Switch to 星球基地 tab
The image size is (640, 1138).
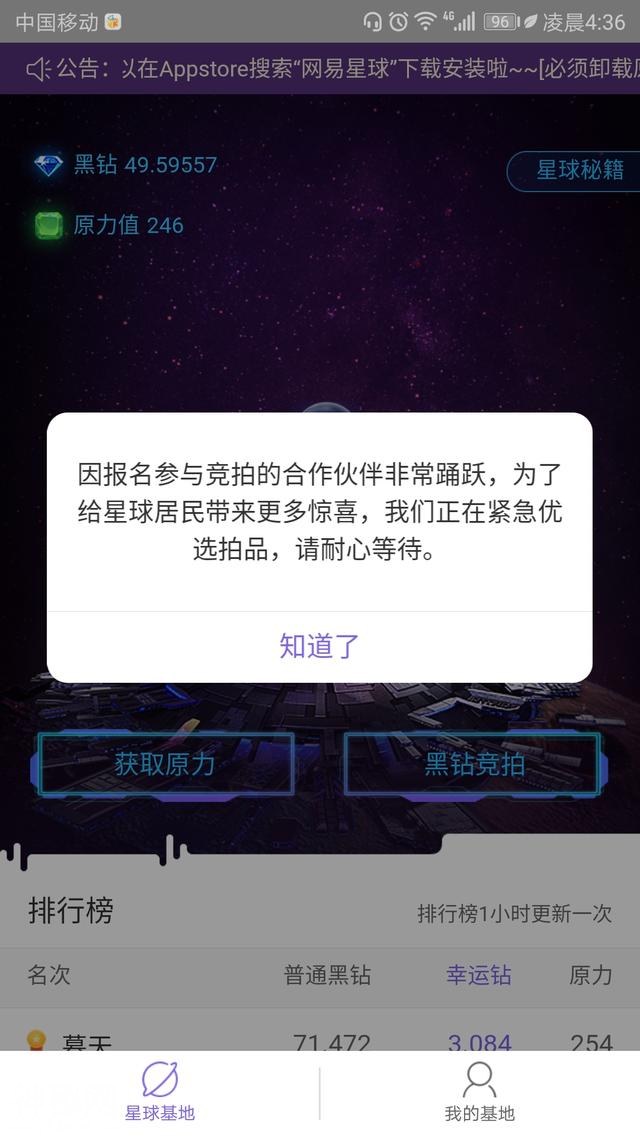pyautogui.click(x=160, y=1092)
